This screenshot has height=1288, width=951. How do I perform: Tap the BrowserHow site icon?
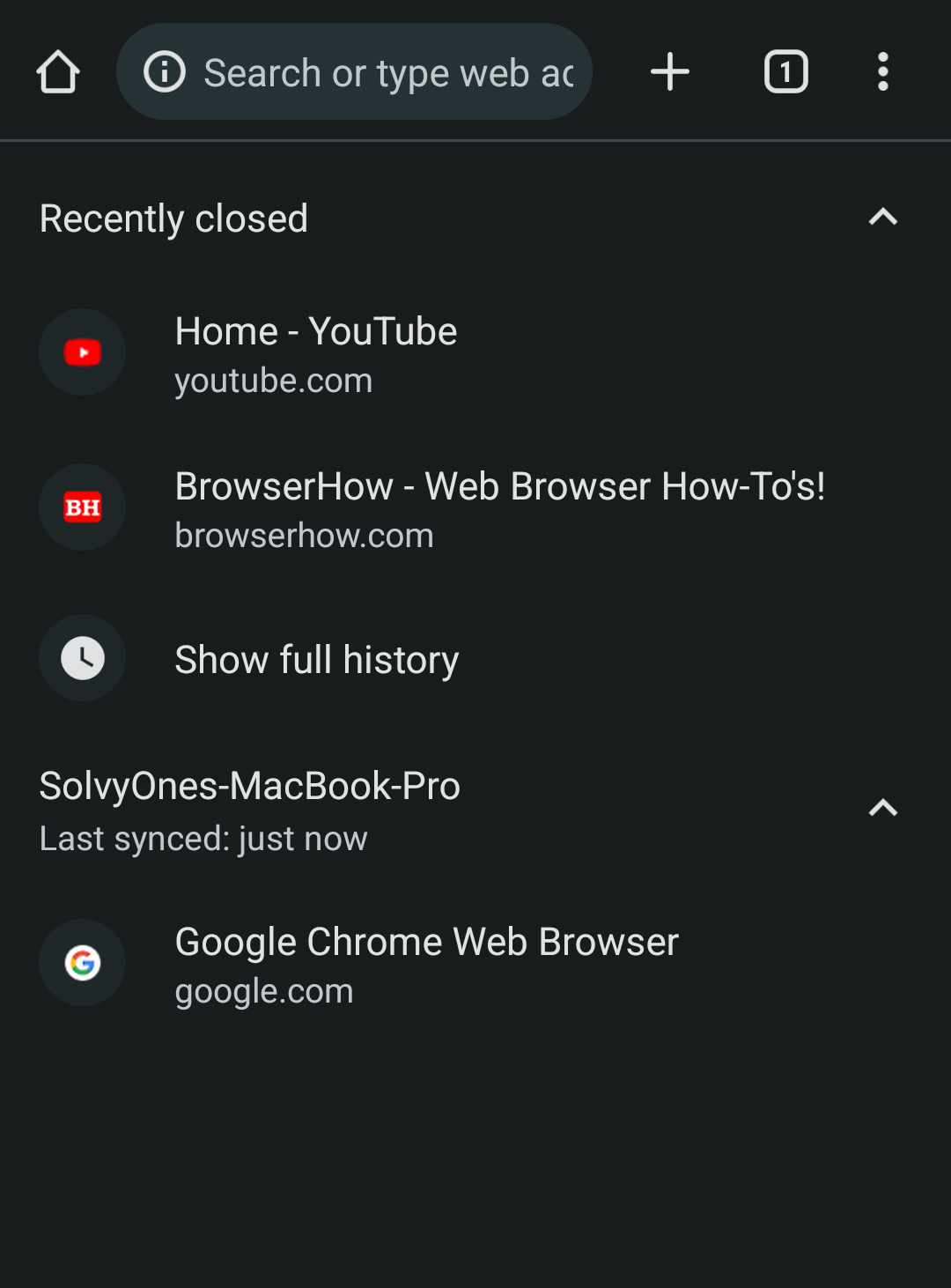click(82, 507)
